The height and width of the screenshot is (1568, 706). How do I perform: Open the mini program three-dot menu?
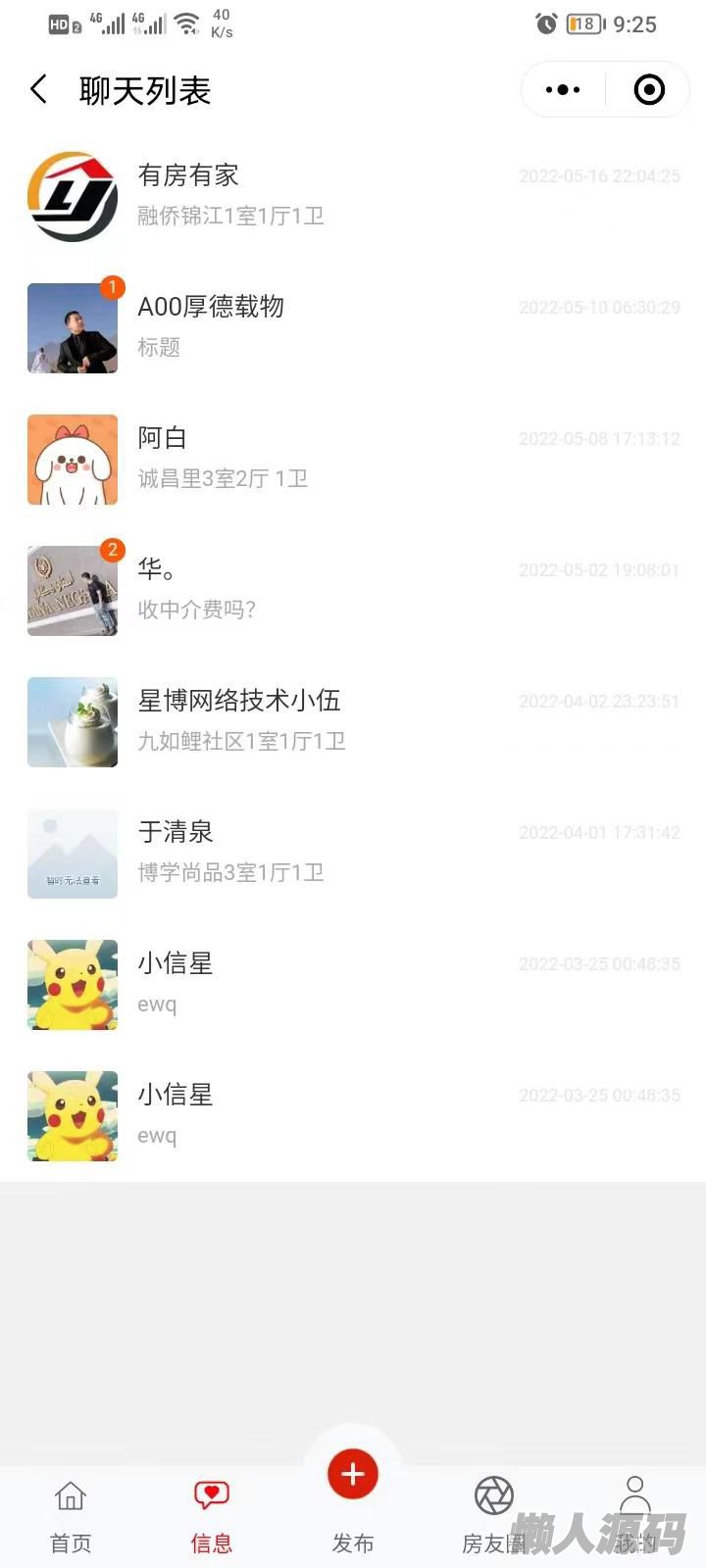(563, 90)
